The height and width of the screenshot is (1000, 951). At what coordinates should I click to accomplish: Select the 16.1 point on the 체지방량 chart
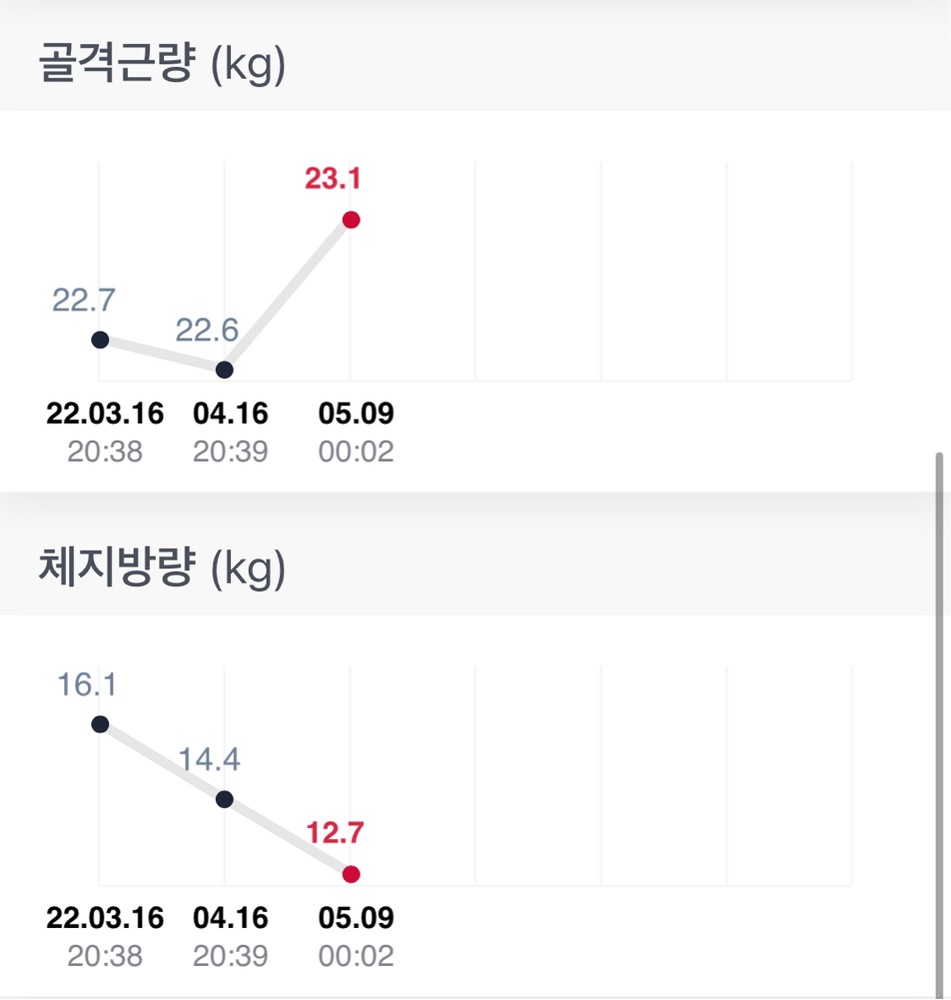99,724
